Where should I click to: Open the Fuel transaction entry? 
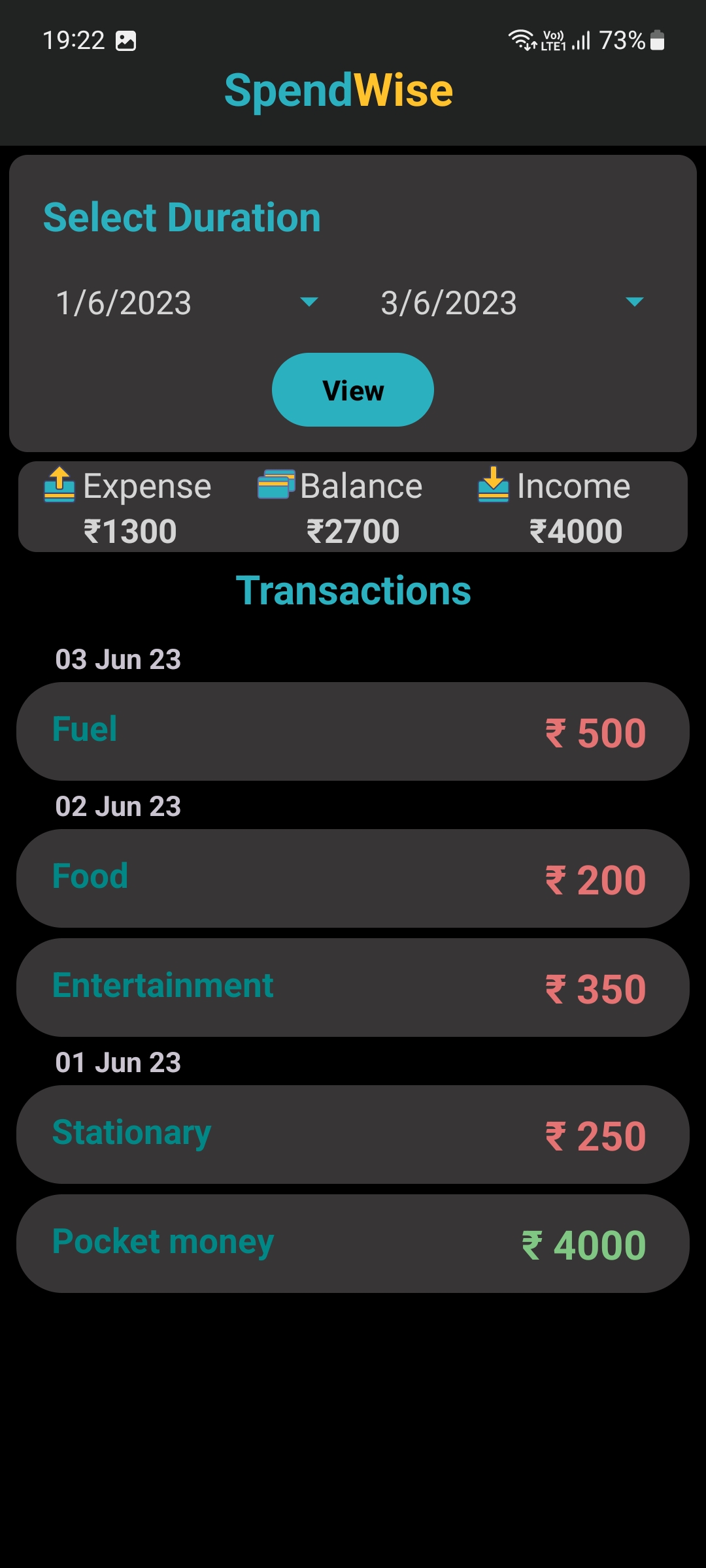tap(353, 730)
